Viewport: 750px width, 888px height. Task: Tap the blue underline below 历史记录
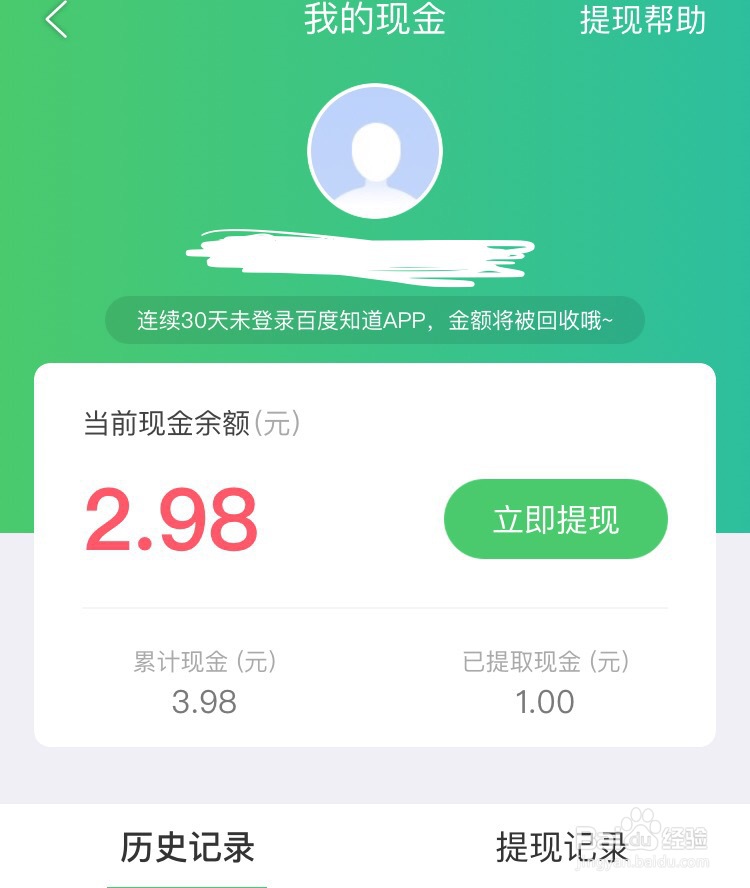tap(185, 885)
